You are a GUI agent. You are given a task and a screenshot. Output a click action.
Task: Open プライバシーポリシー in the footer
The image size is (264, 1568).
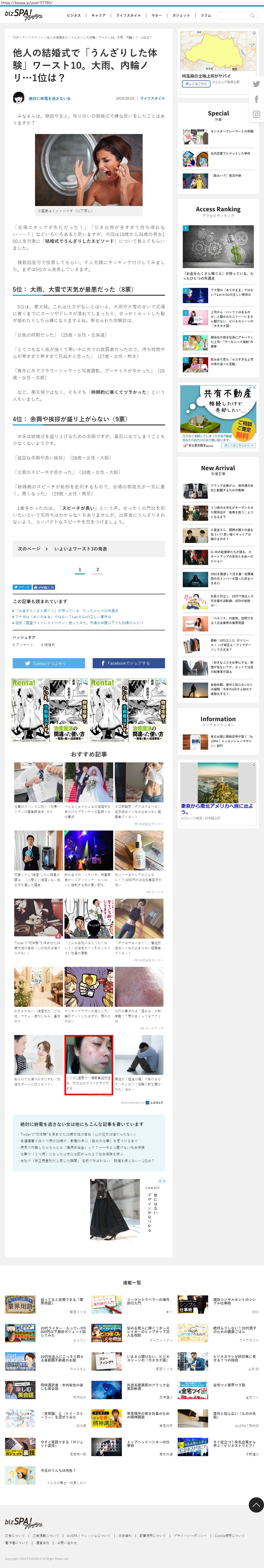[190, 1536]
